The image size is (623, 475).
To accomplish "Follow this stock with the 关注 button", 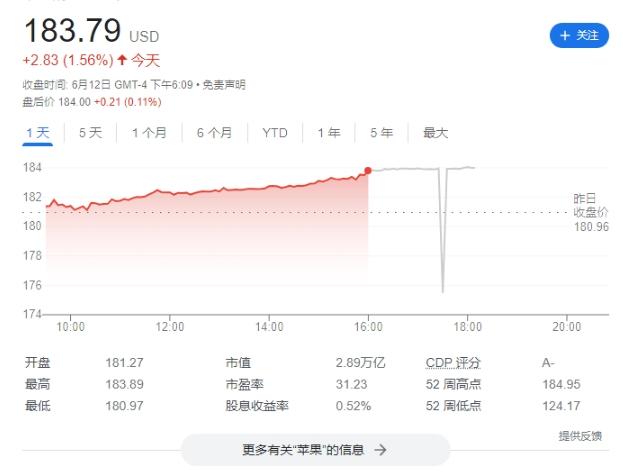I will pos(579,35).
